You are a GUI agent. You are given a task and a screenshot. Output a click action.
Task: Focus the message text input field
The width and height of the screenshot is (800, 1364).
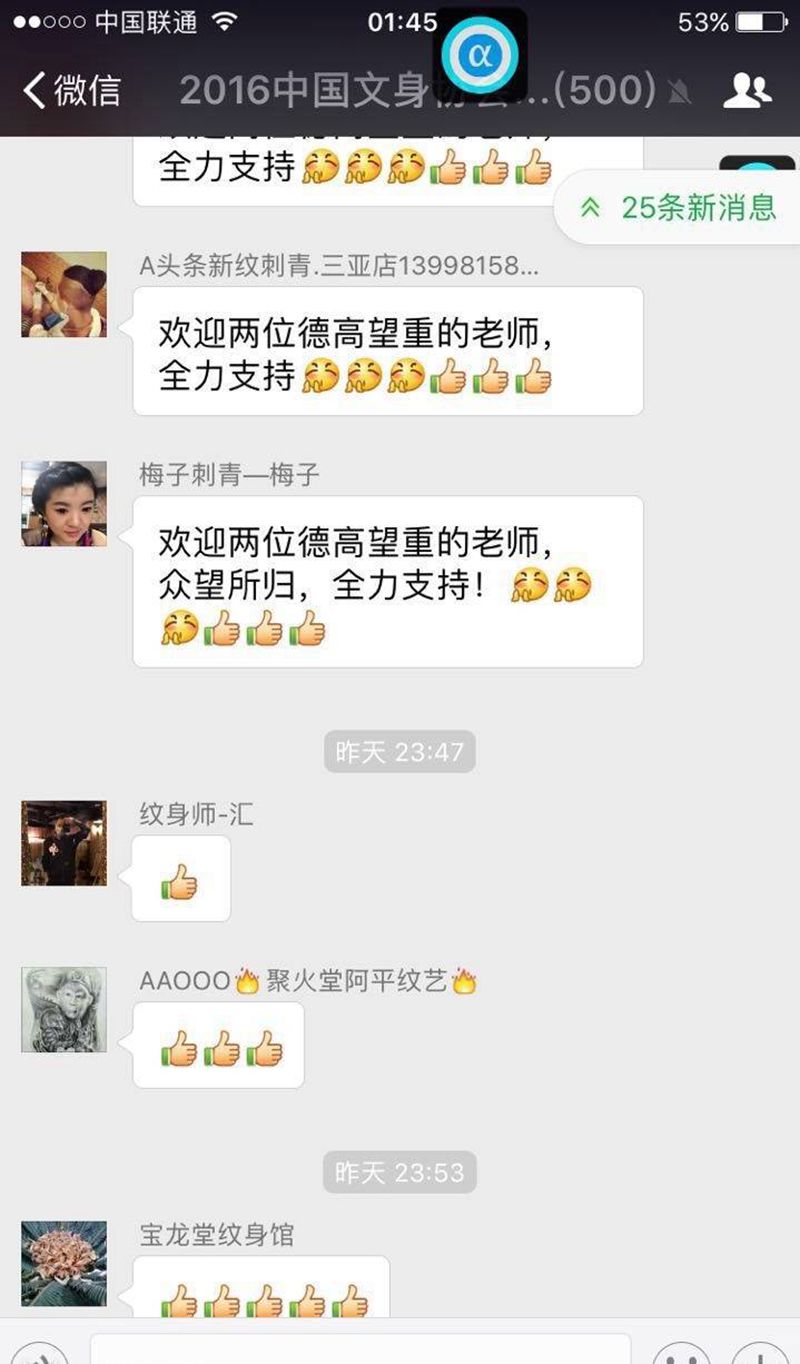[360, 1350]
